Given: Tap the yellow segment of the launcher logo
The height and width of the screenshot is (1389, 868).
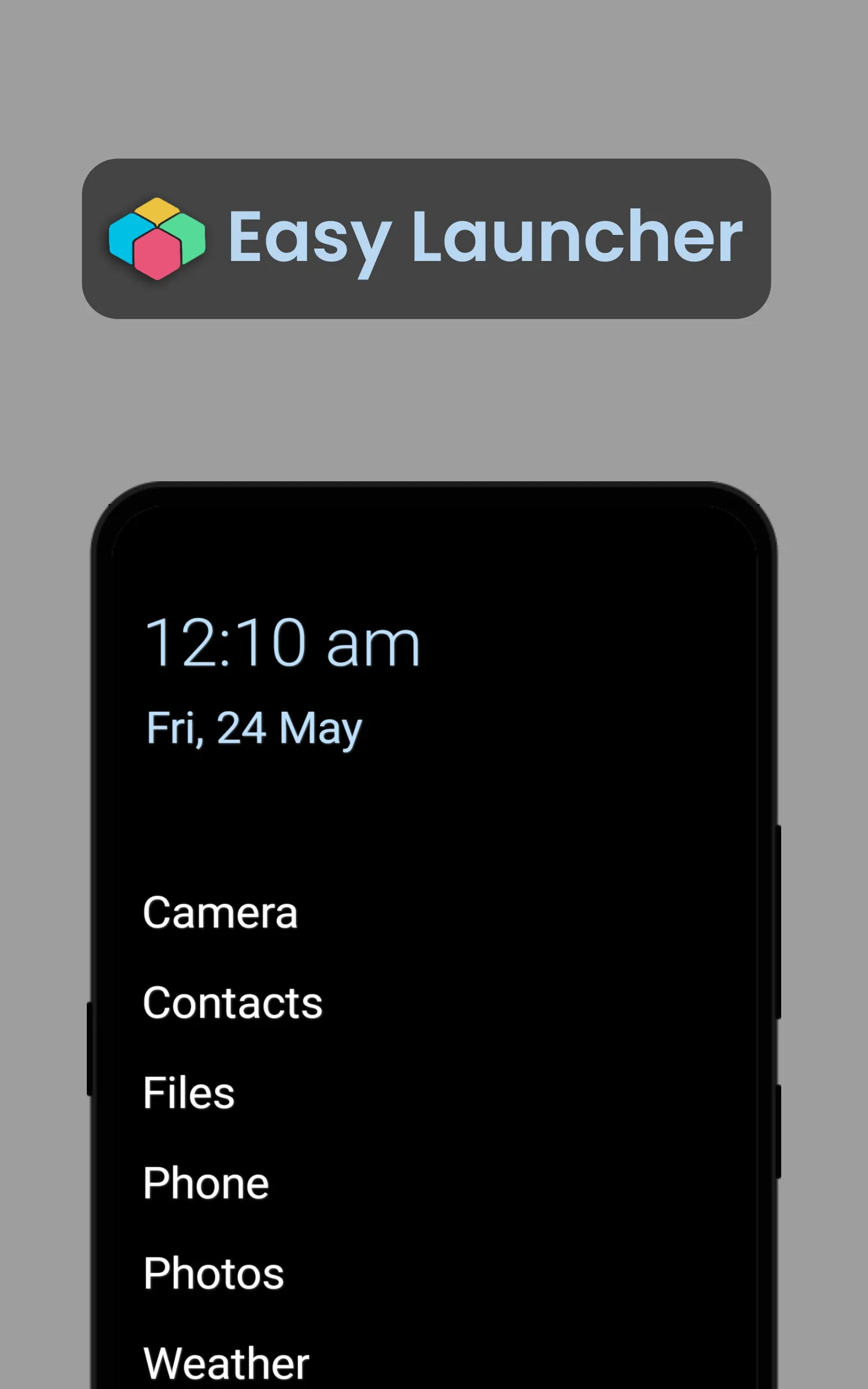Looking at the screenshot, I should 157,211.
